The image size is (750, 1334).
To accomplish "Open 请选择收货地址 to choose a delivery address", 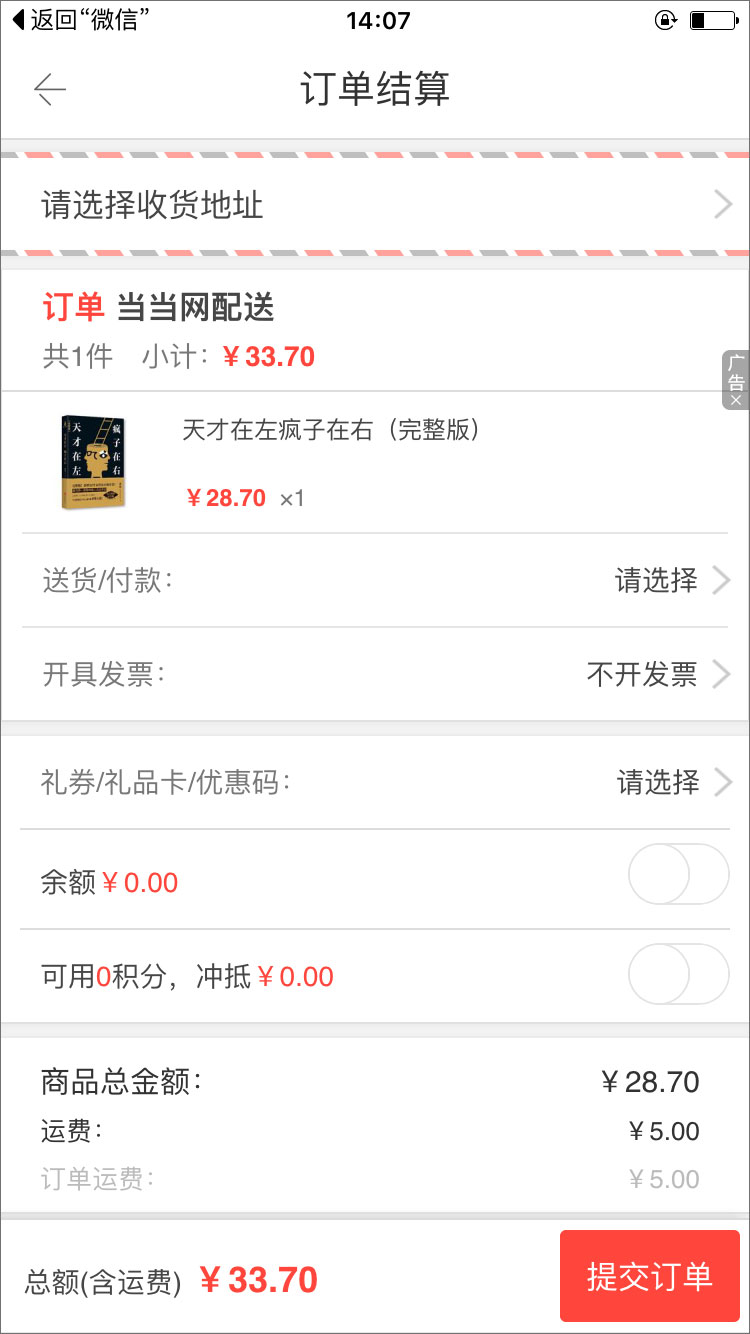I will [375, 205].
